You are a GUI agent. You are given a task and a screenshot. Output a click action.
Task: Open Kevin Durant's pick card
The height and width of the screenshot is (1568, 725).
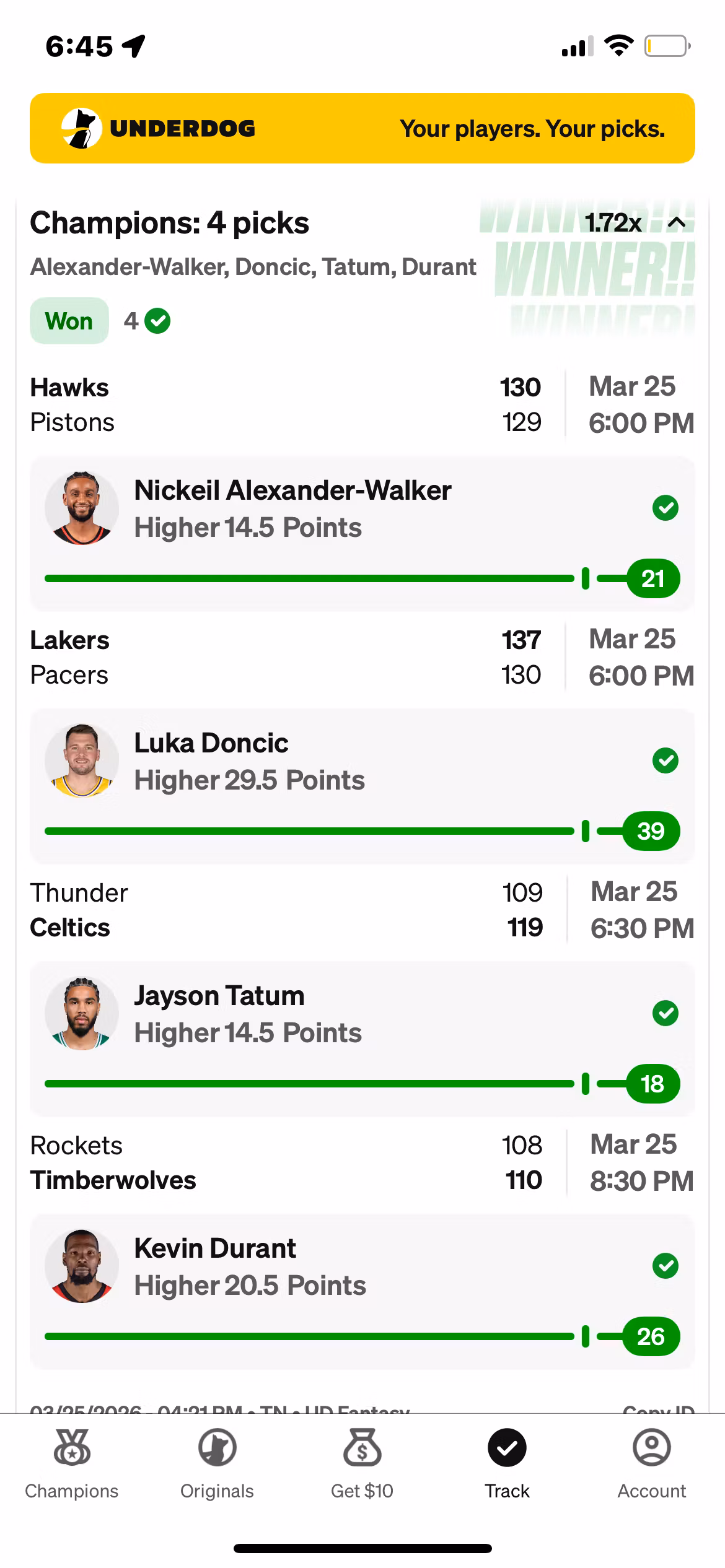(x=362, y=1267)
